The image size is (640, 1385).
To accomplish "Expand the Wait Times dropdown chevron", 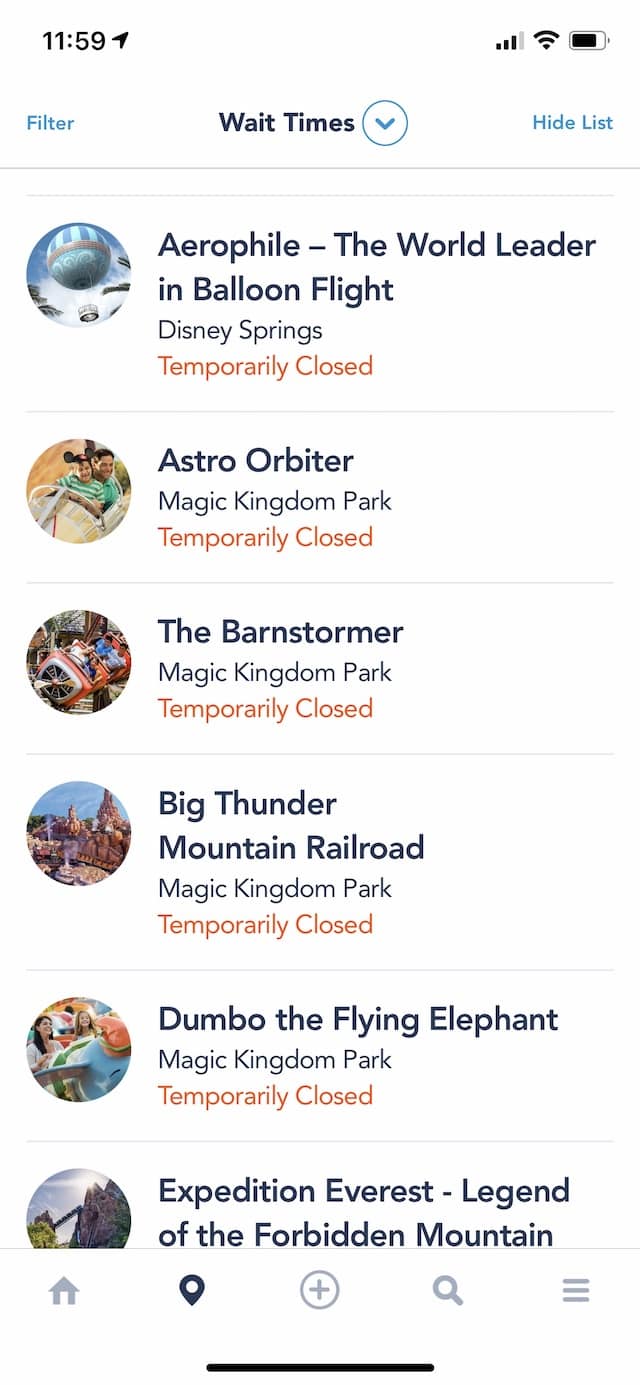I will 385,124.
